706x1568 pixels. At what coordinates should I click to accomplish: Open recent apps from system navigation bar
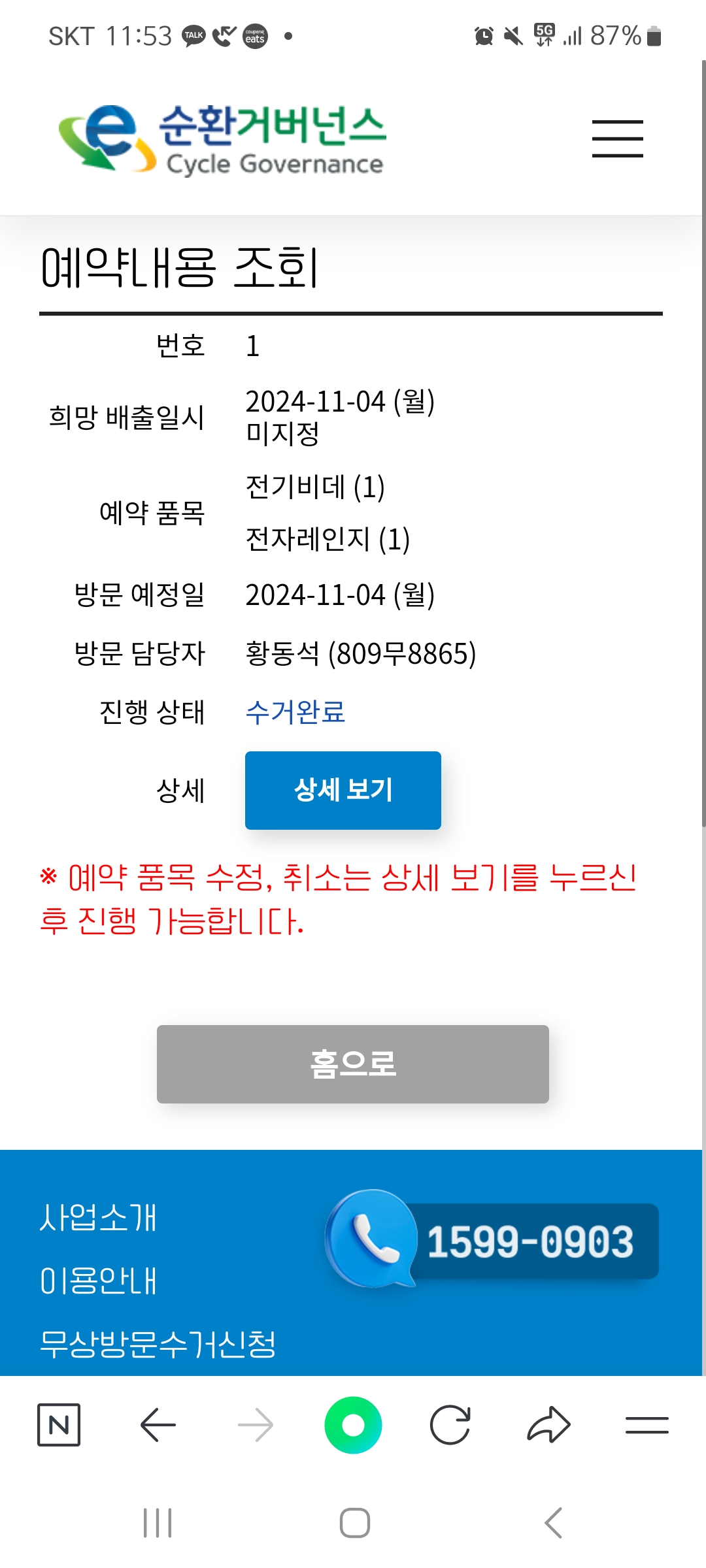pos(158,1522)
